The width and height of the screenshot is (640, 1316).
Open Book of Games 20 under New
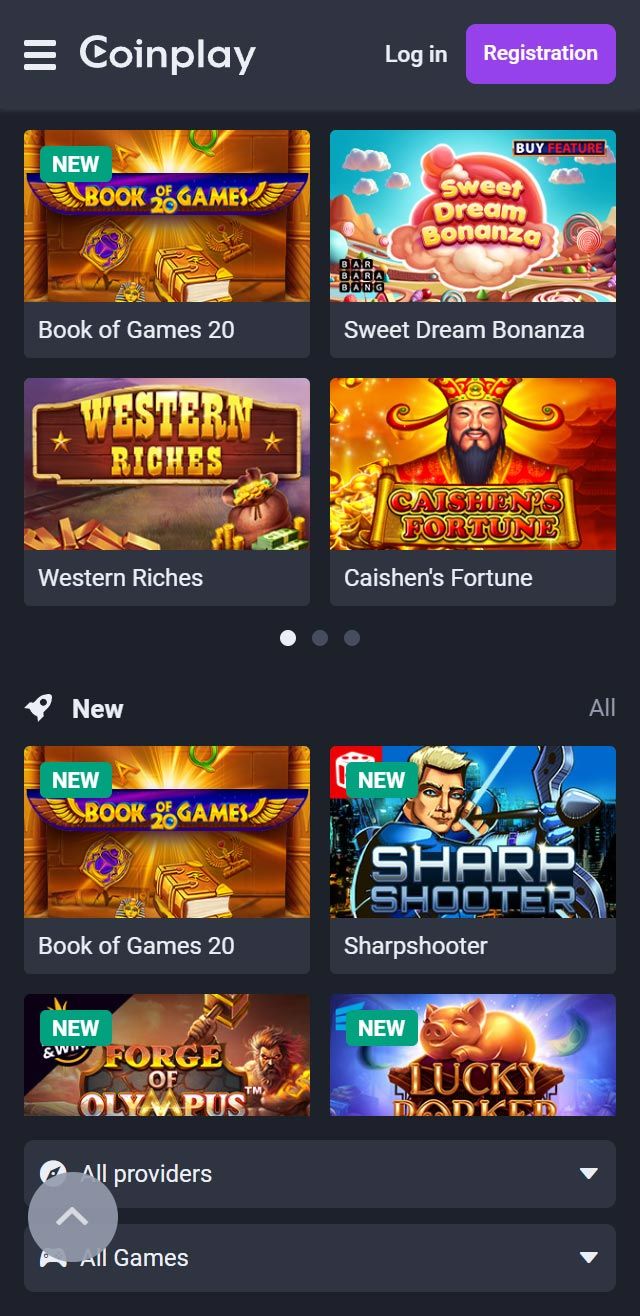(167, 859)
